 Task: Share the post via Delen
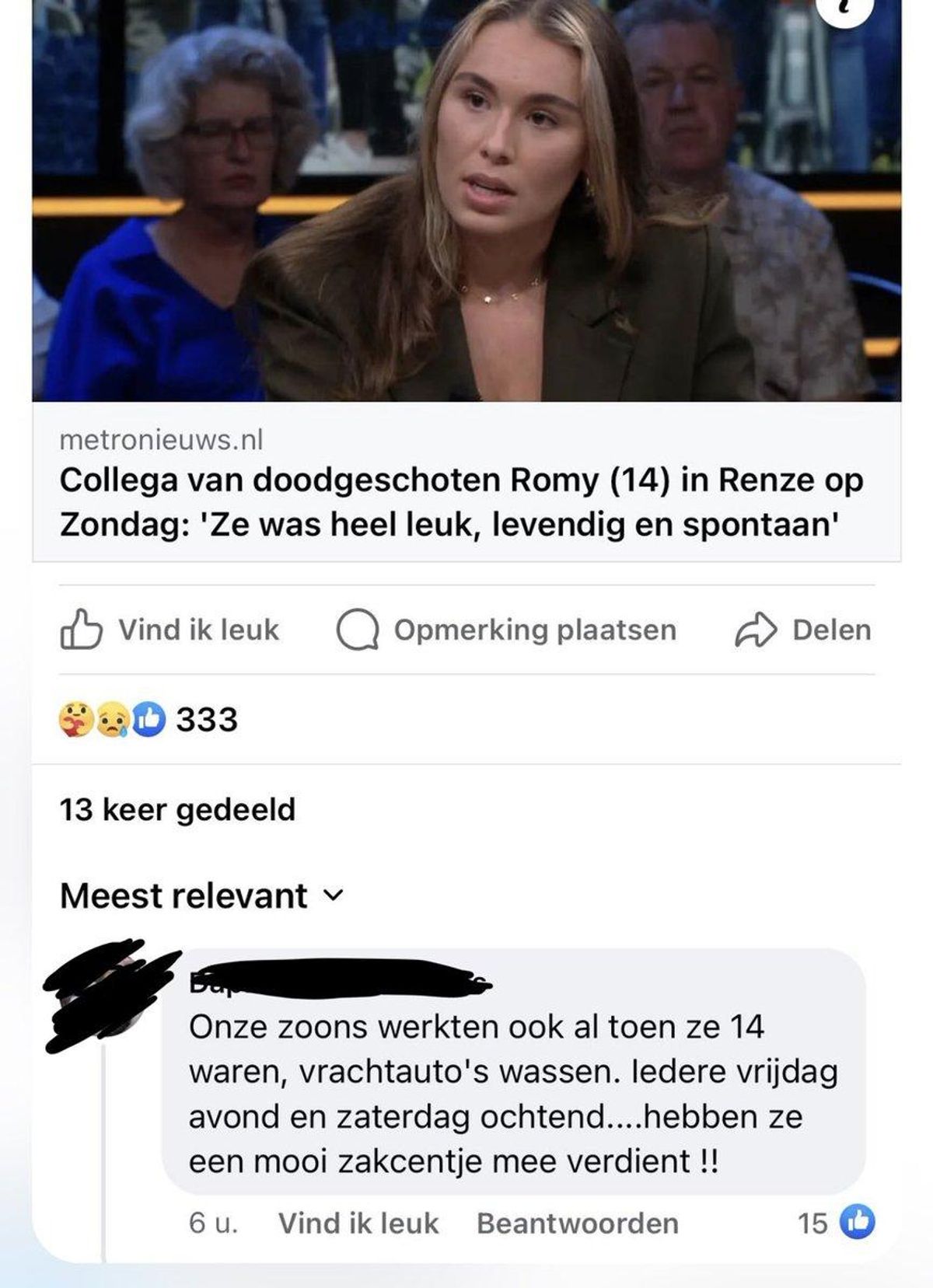coord(803,630)
